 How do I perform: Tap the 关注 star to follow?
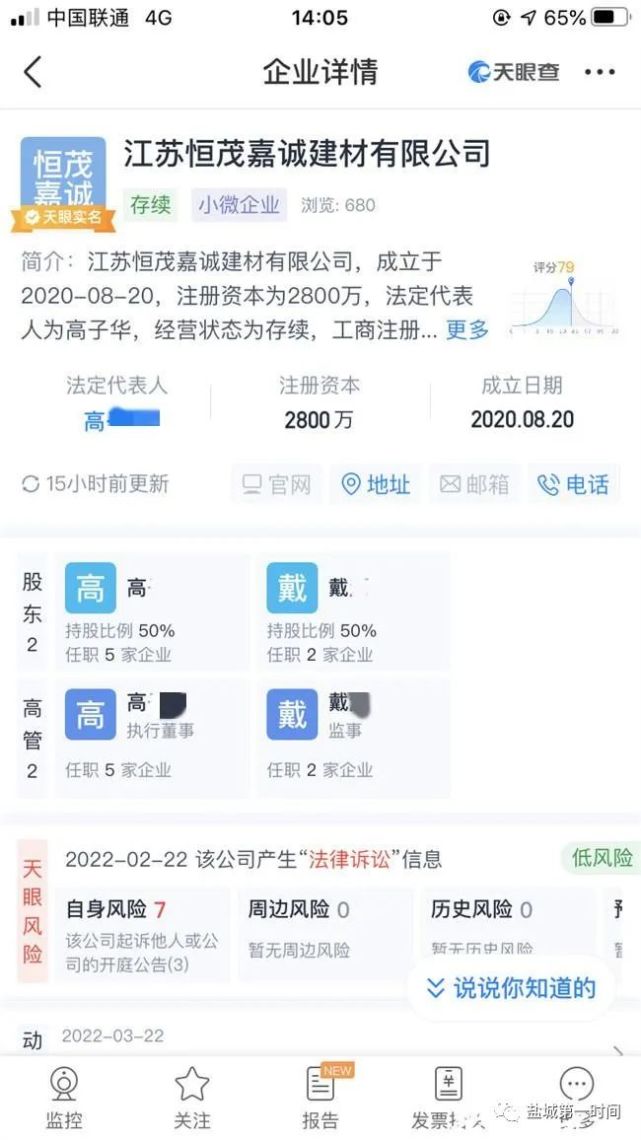click(192, 1097)
